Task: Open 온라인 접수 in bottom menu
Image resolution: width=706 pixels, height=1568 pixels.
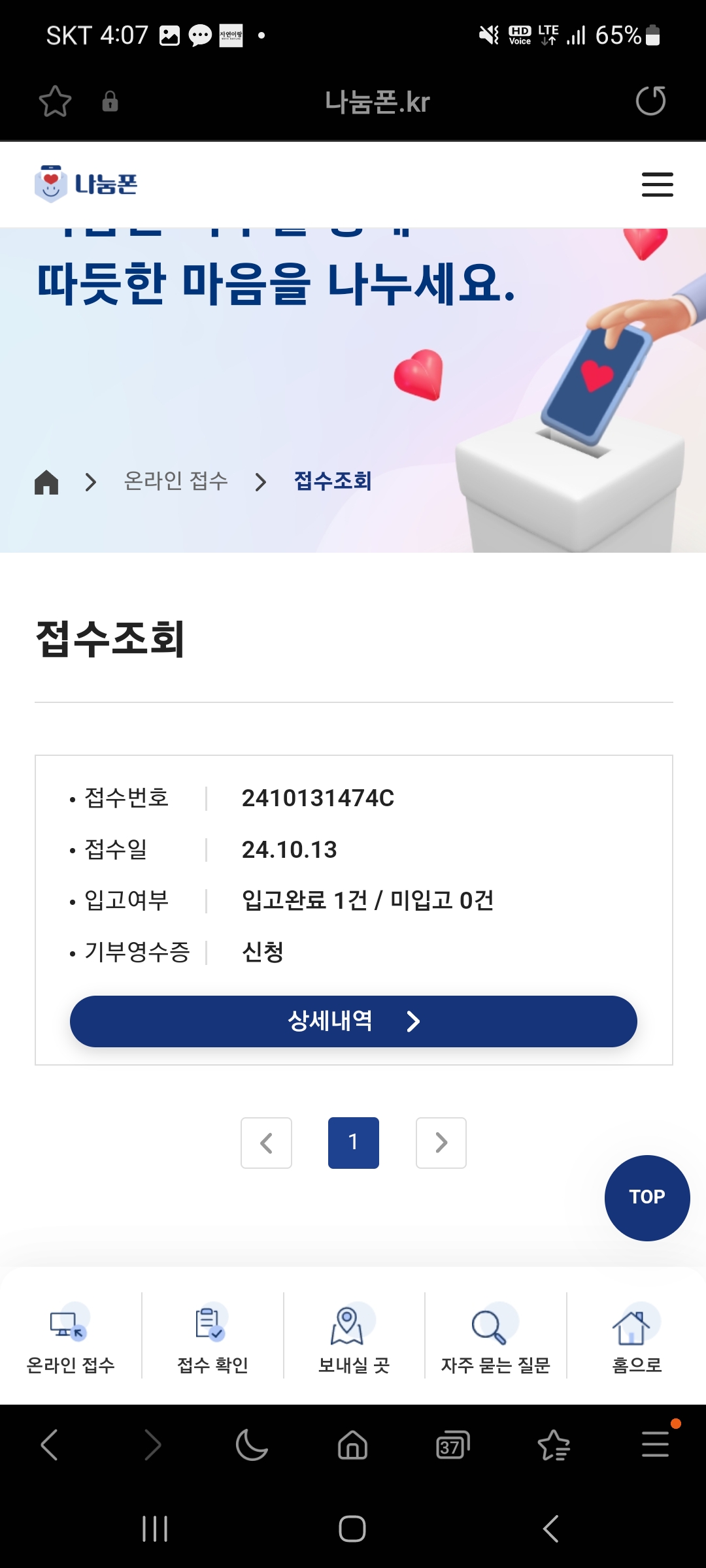Action: 71,1337
